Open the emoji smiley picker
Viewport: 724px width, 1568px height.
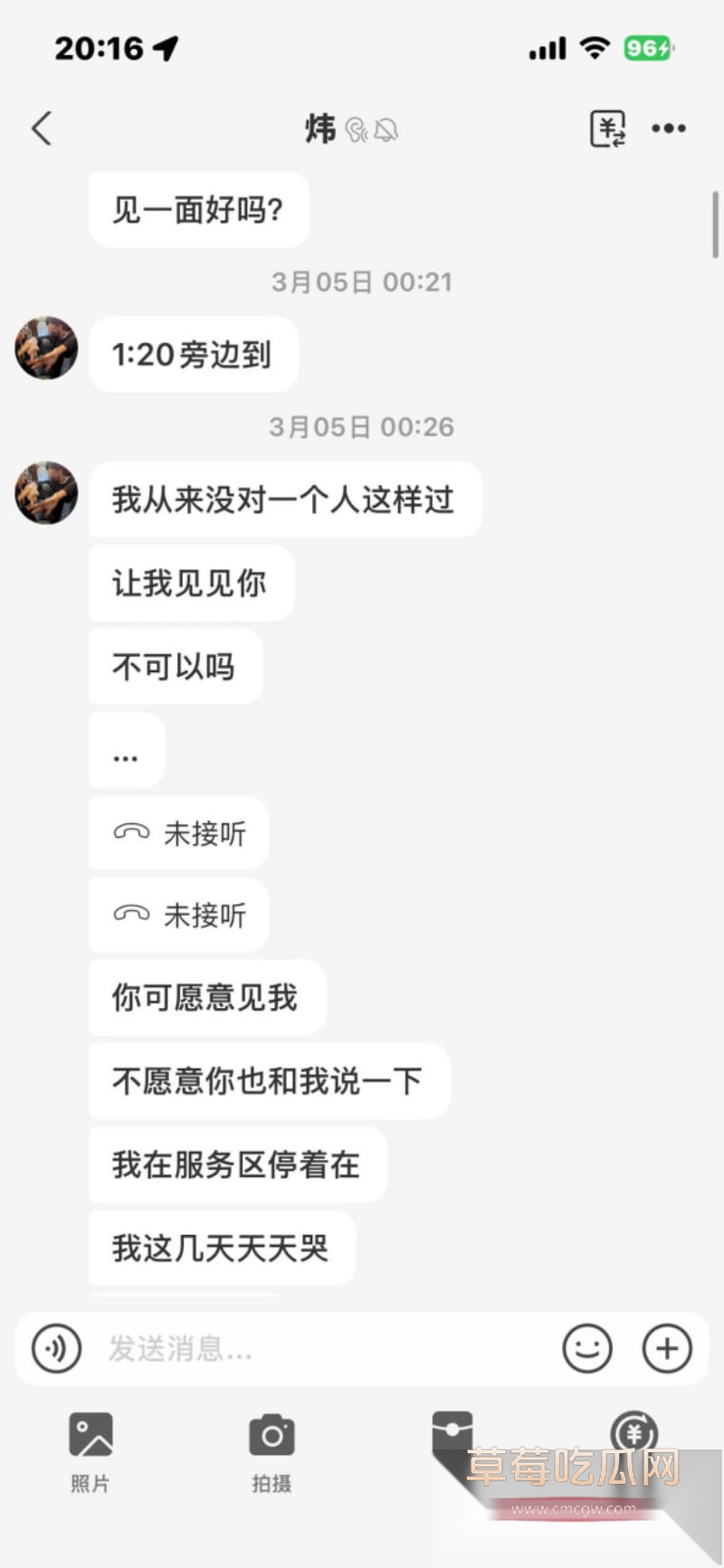tap(587, 1348)
